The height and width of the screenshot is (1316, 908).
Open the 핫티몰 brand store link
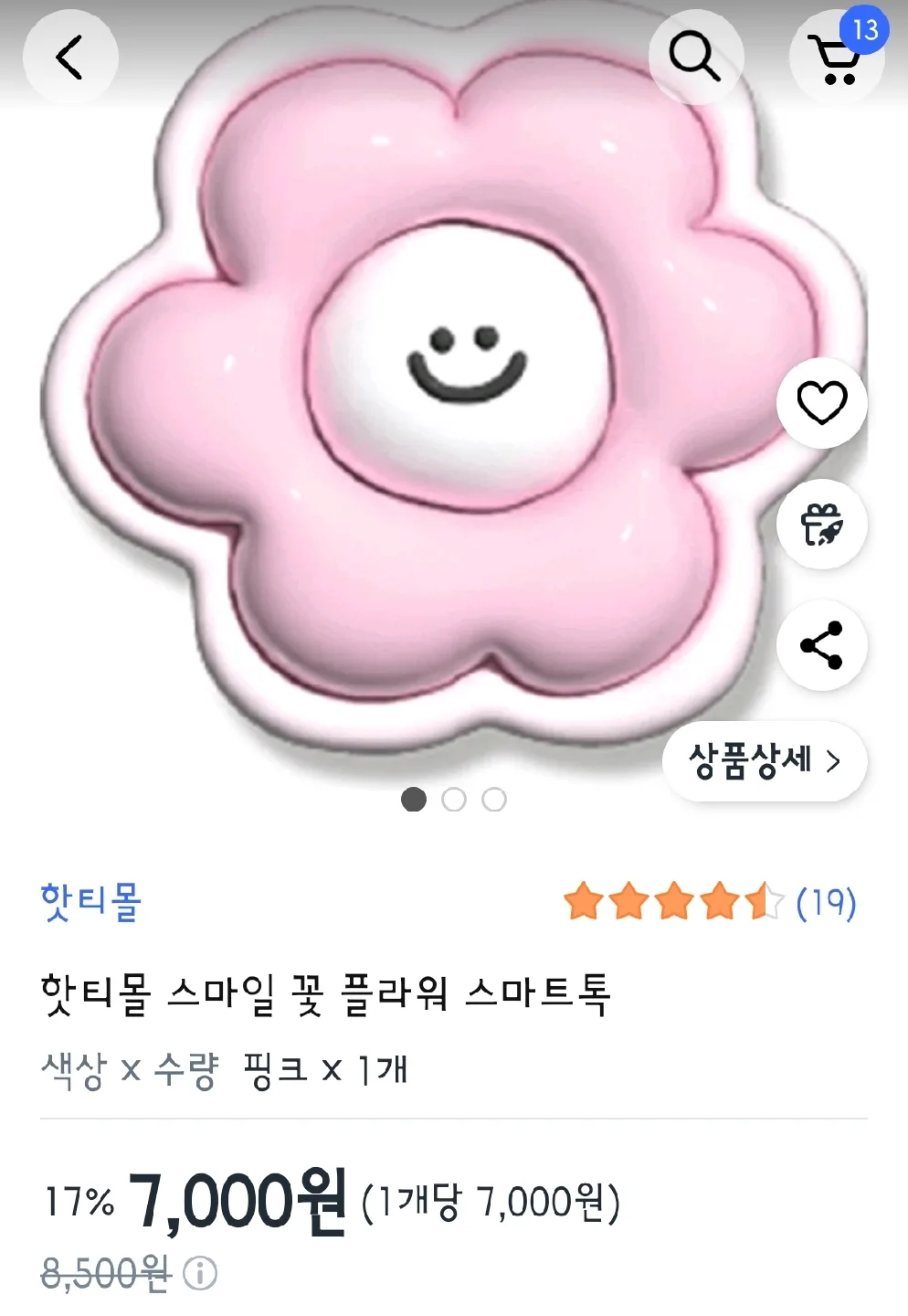tap(91, 902)
